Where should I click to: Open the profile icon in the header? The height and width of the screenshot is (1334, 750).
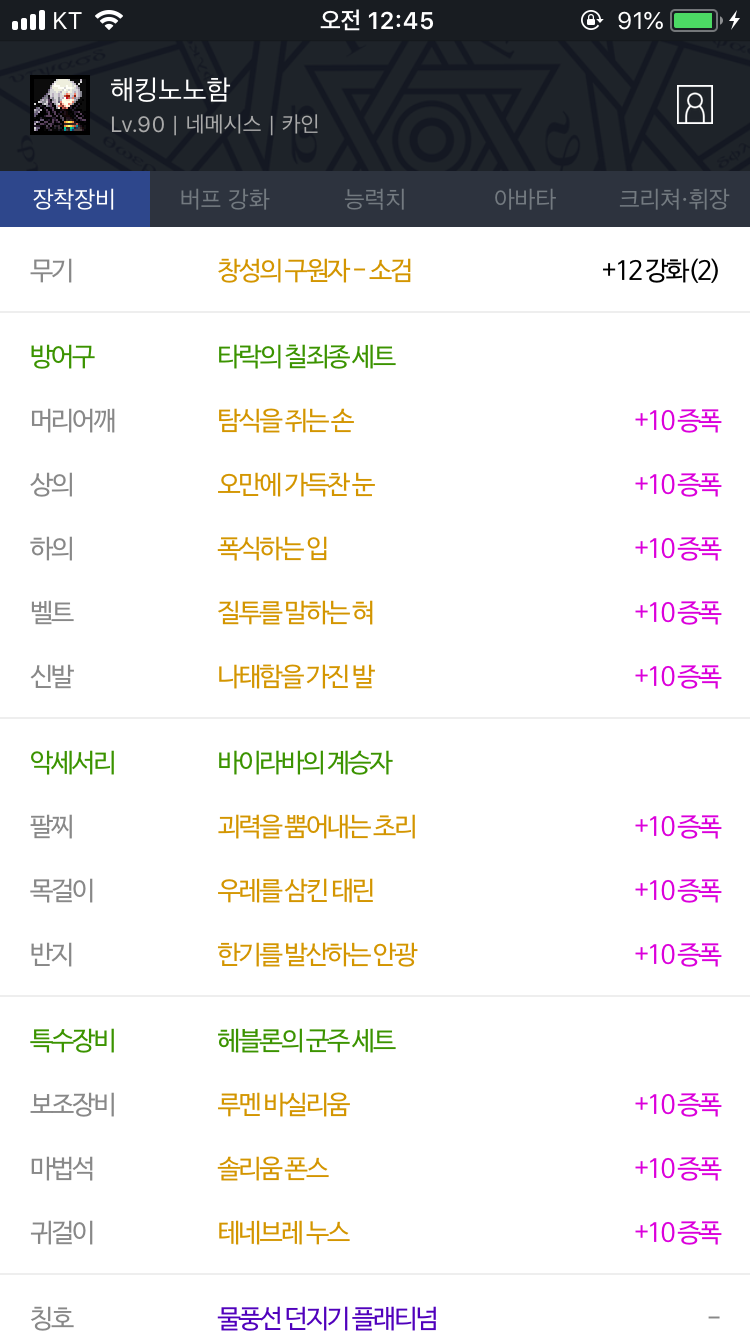click(695, 104)
